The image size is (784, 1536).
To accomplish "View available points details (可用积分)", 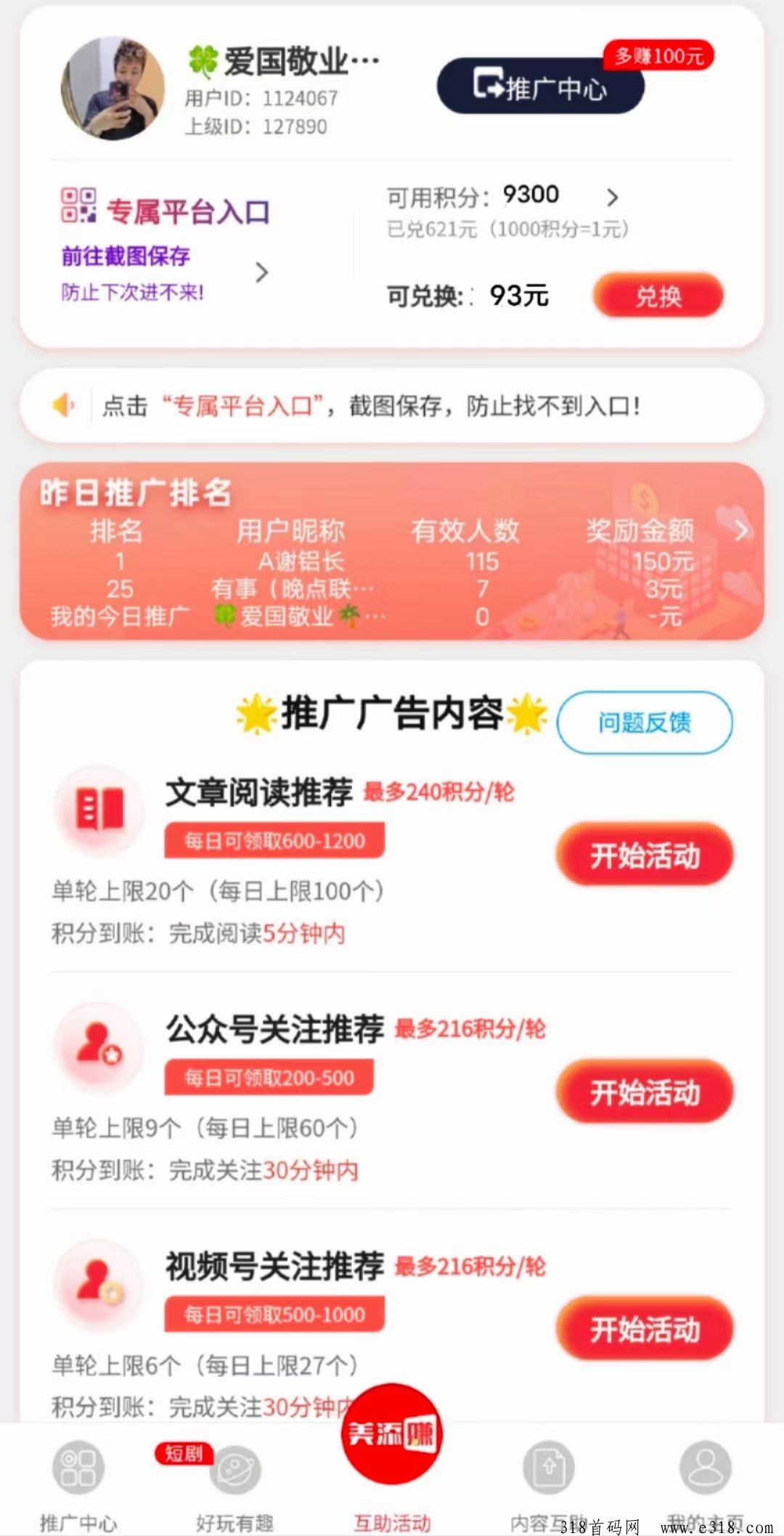I will click(612, 197).
